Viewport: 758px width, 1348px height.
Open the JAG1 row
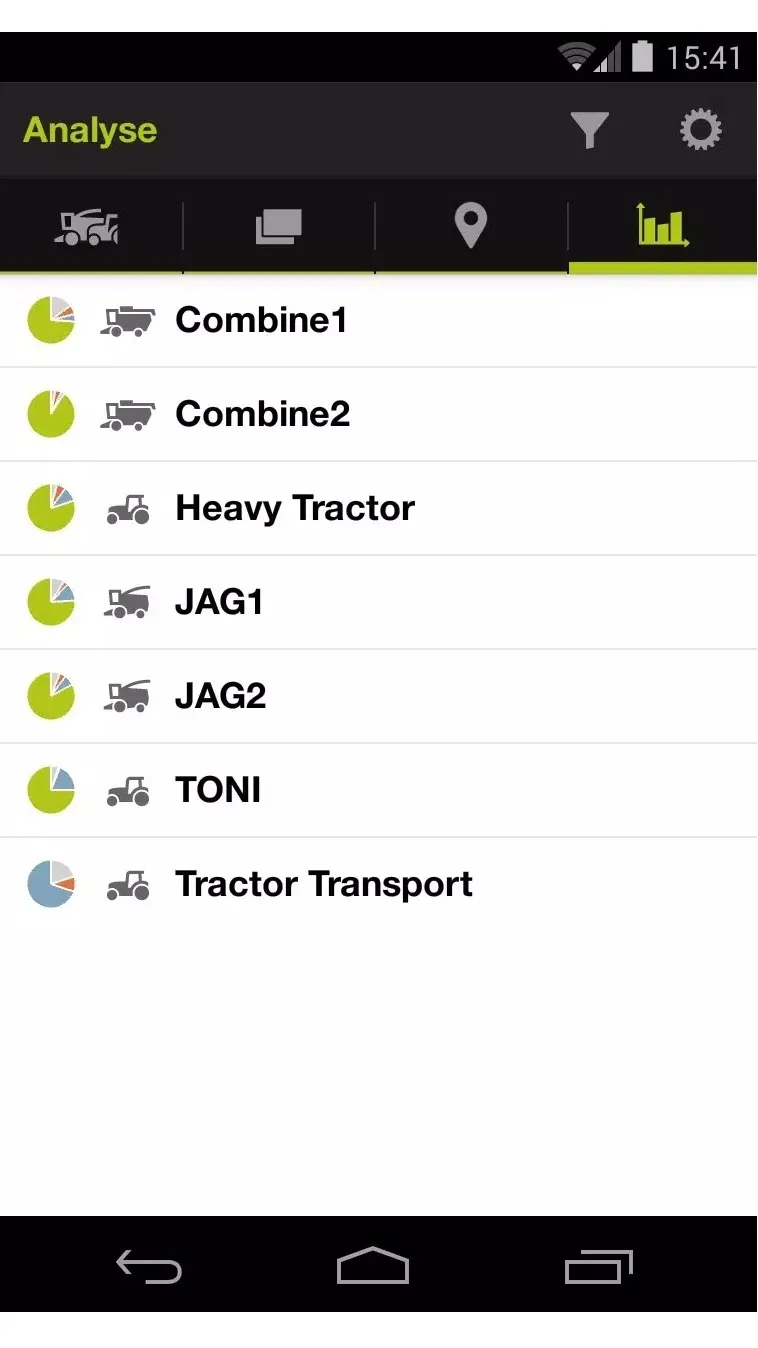point(379,602)
